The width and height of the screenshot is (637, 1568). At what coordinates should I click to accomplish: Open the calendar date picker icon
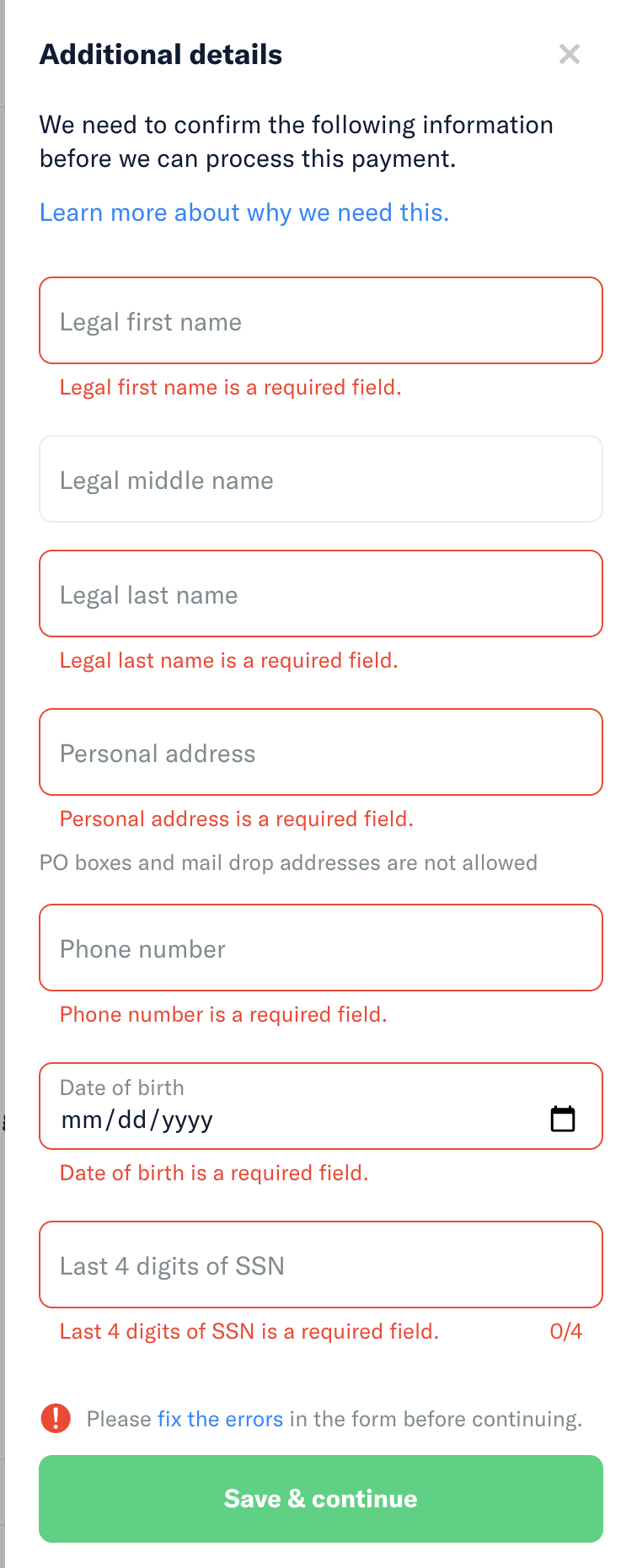pos(562,1119)
